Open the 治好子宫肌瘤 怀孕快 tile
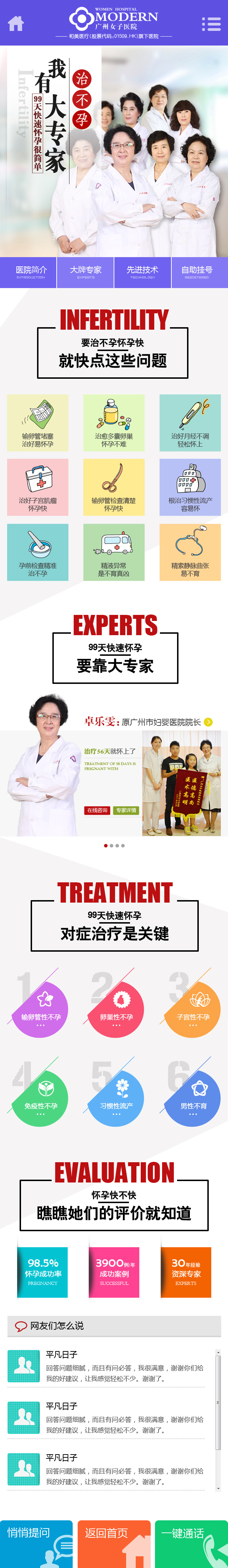 [38, 487]
